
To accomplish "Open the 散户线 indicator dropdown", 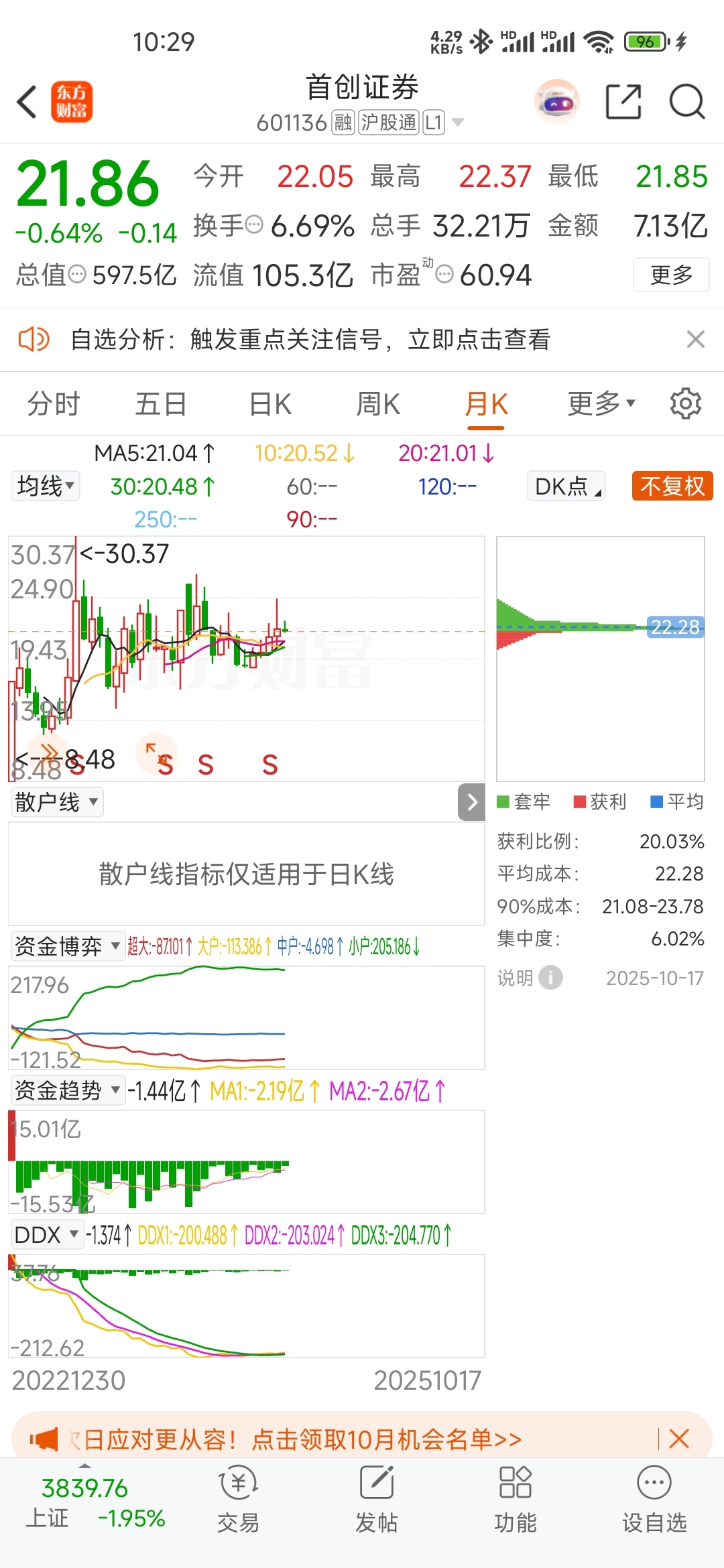I will pos(56,802).
